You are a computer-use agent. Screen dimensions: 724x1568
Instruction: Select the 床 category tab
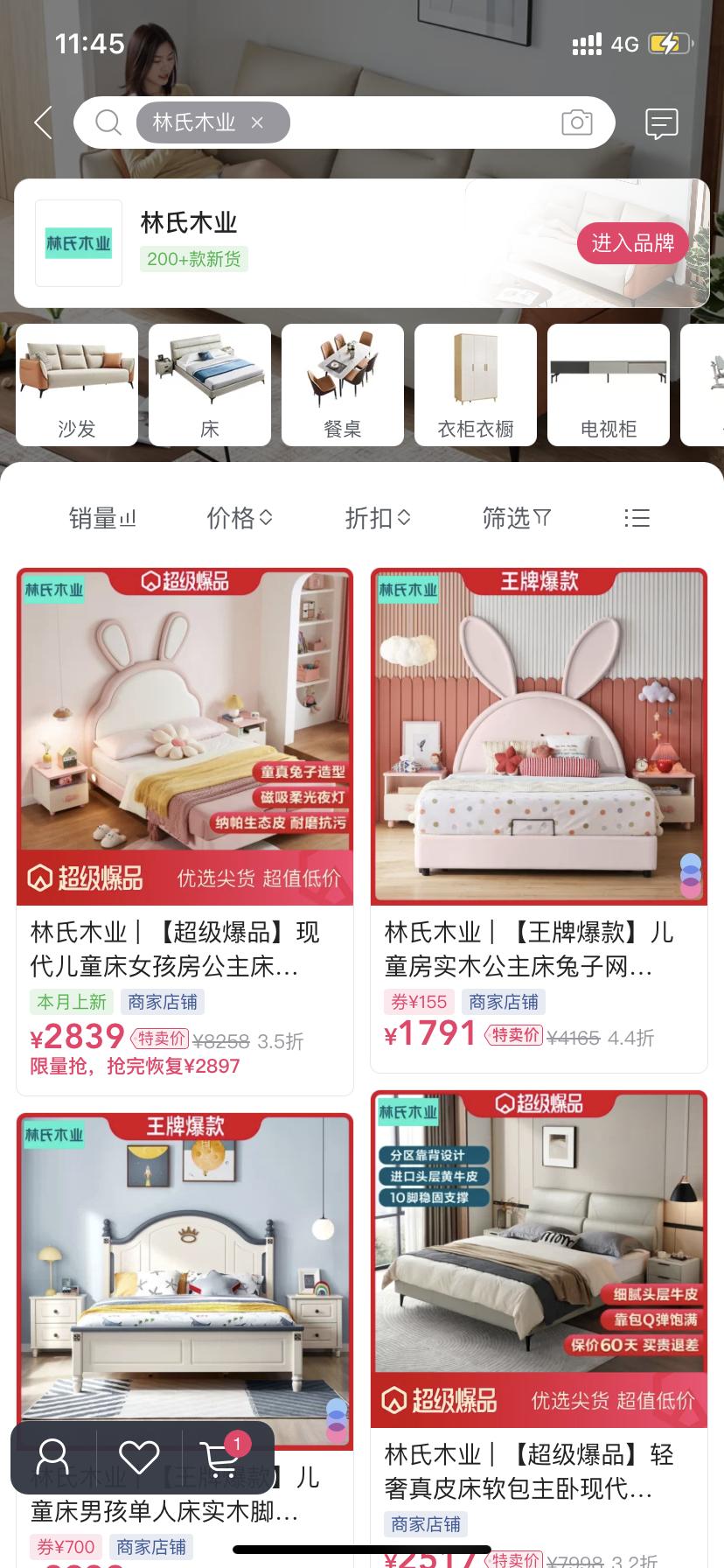(x=209, y=385)
